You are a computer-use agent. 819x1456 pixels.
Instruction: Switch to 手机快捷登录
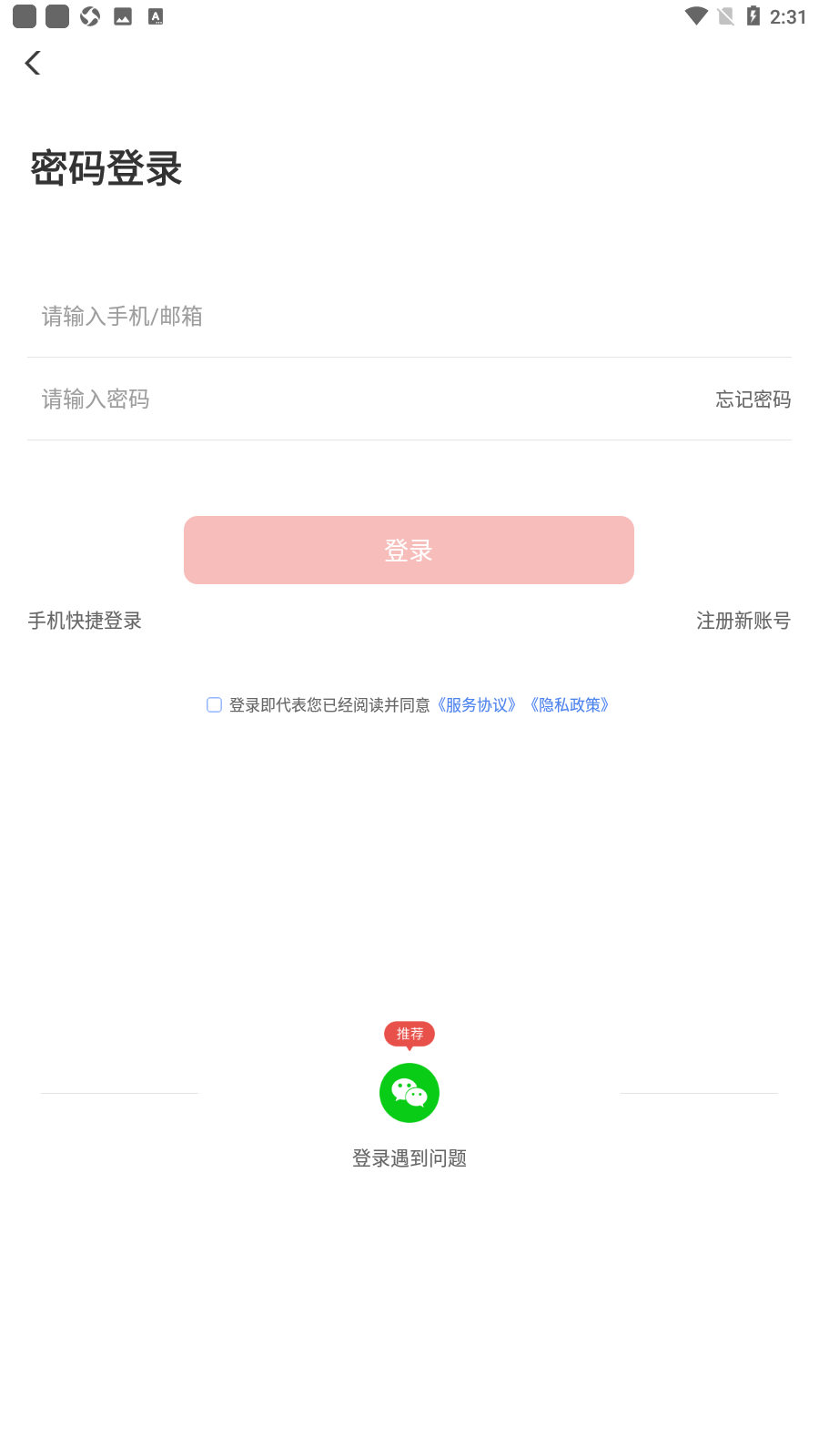pos(85,621)
